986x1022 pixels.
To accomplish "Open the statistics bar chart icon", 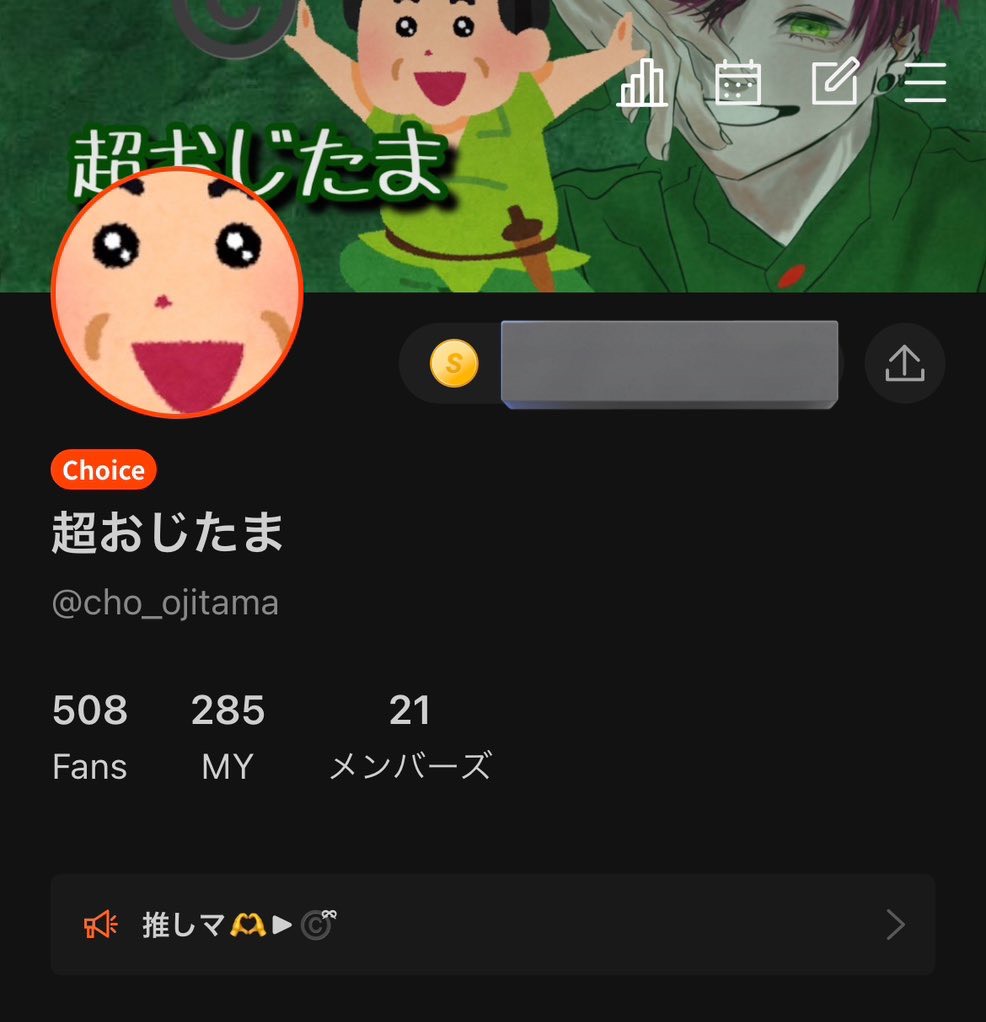I will coord(643,83).
